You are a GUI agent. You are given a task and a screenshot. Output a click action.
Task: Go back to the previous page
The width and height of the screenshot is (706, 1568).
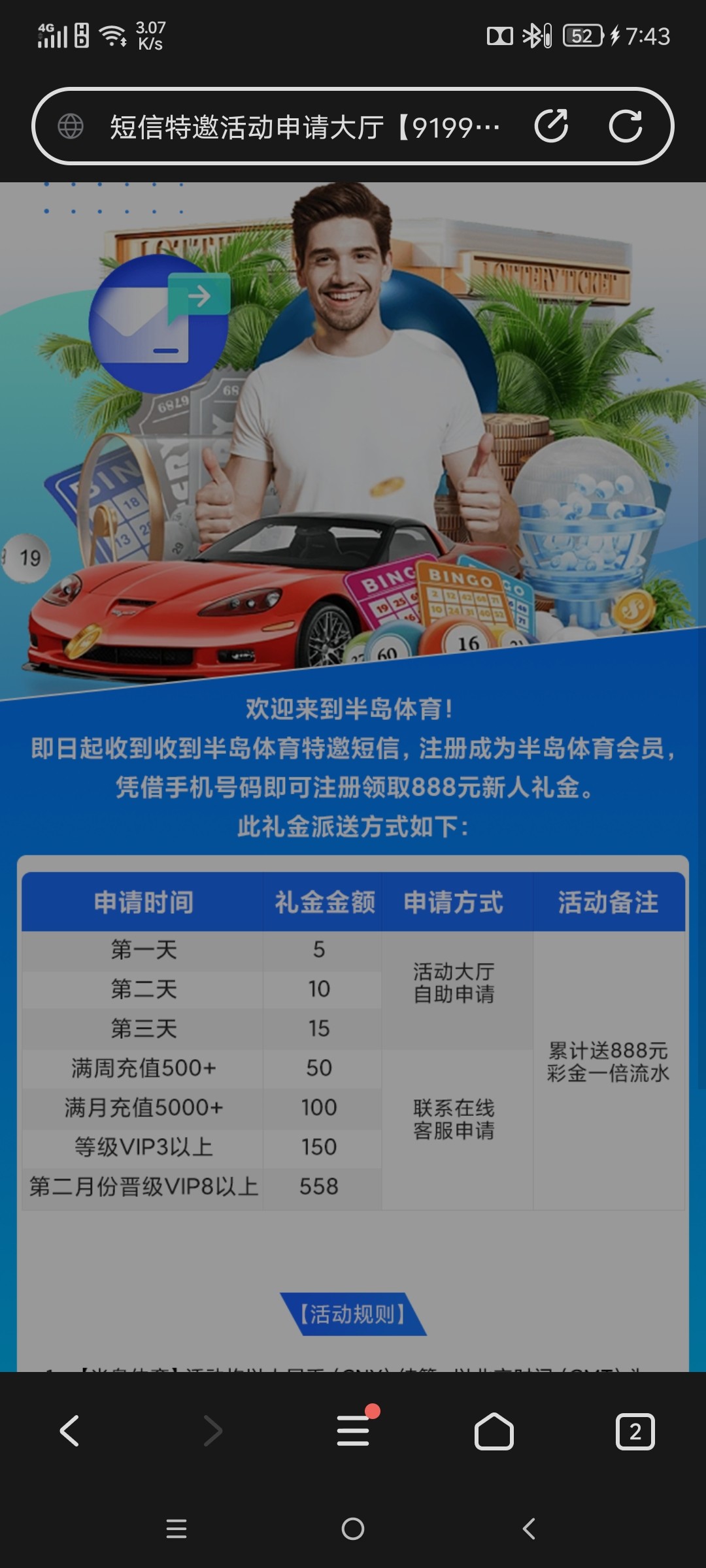click(70, 1431)
